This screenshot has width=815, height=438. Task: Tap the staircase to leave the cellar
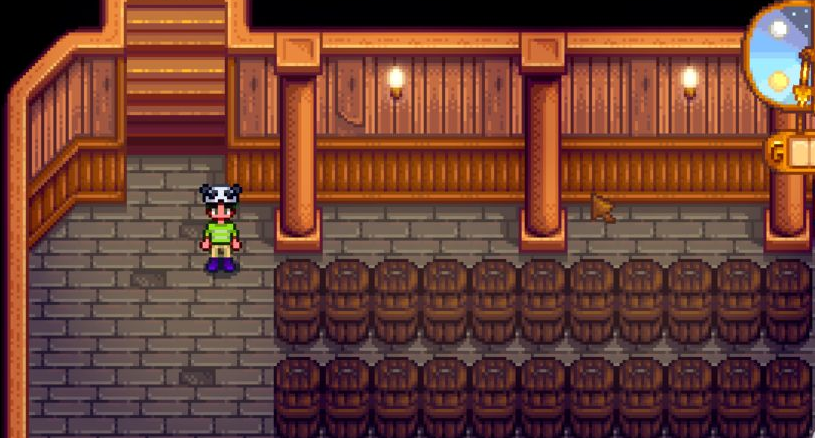point(175,70)
